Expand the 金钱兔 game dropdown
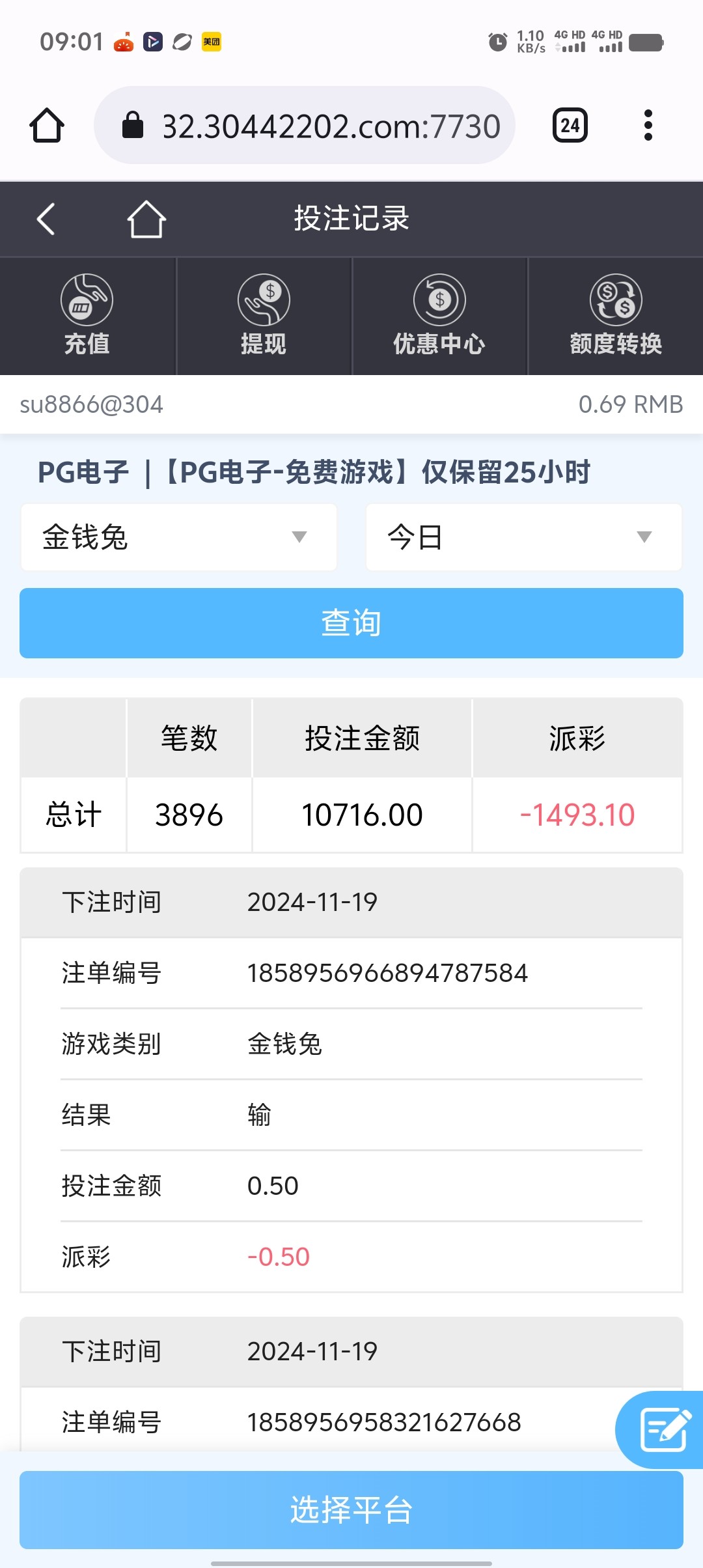 click(x=179, y=537)
